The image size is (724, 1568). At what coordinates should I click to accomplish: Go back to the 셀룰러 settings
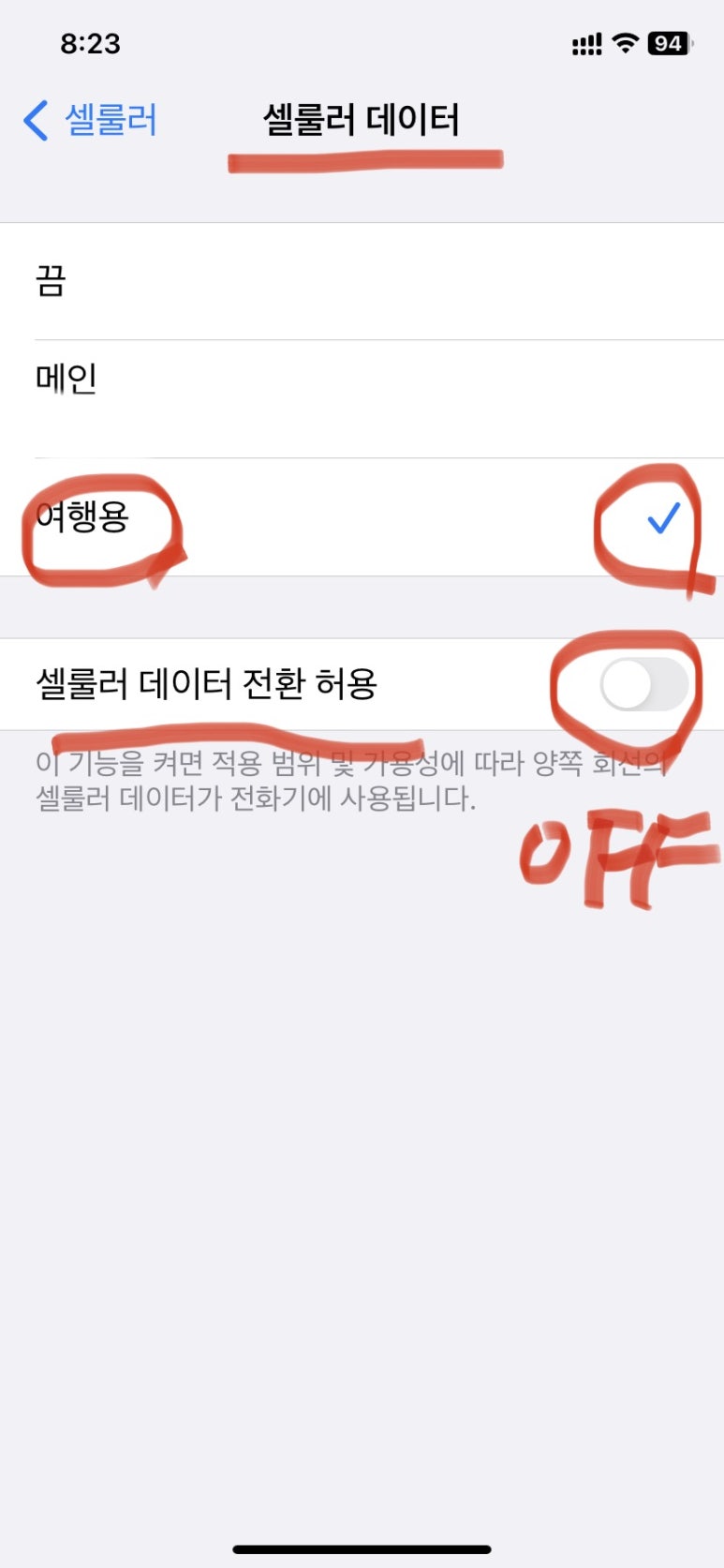tap(90, 121)
